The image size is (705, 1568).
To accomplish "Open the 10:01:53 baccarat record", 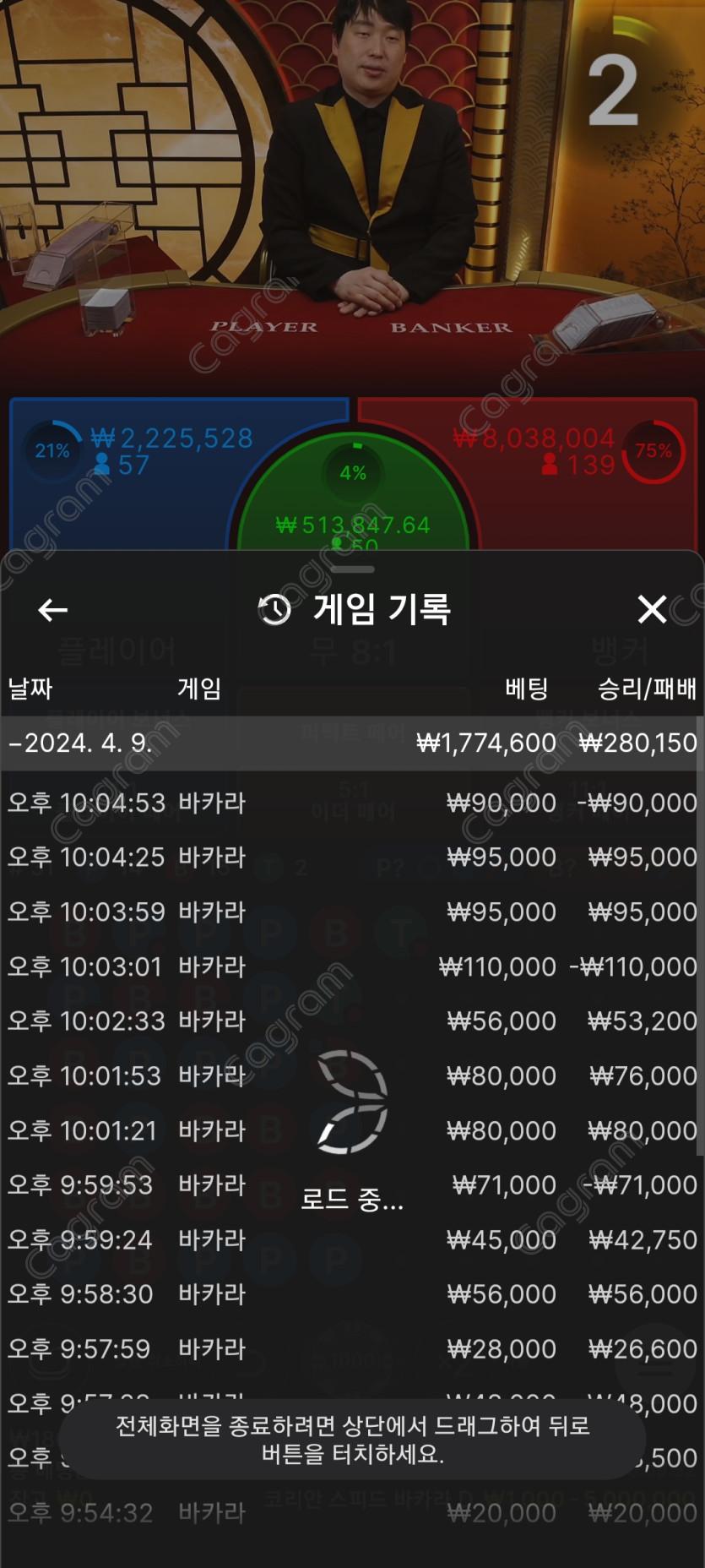I will (x=351, y=1075).
